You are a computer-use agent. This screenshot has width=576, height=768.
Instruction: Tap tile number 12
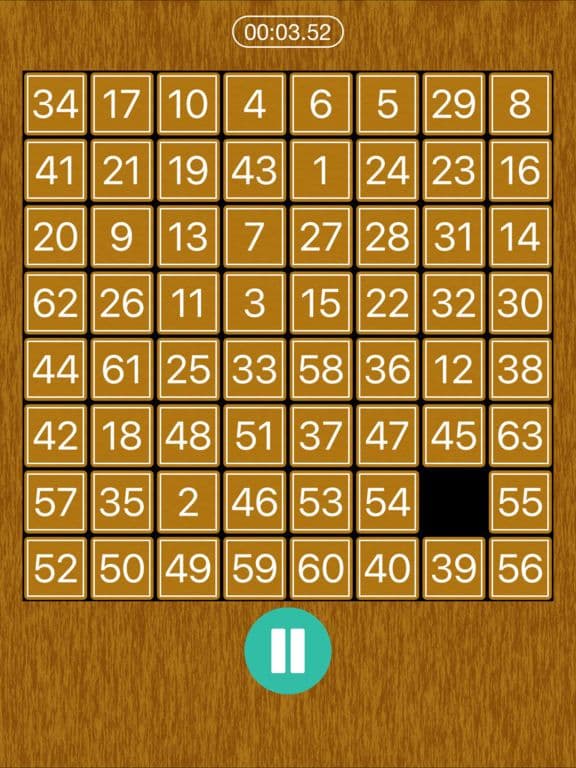454,369
